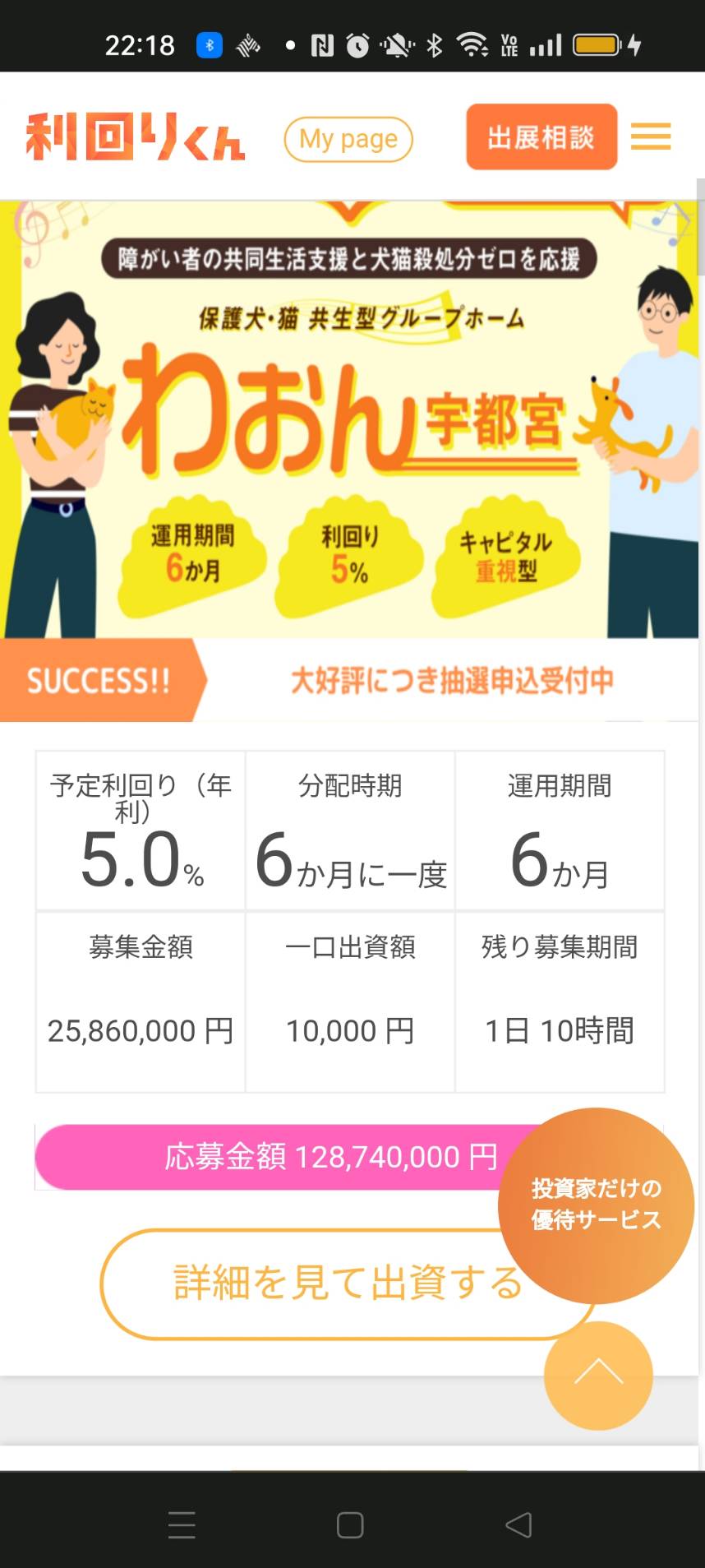The height and width of the screenshot is (1568, 705).
Task: Go back using the system back button
Action: pos(518,1525)
